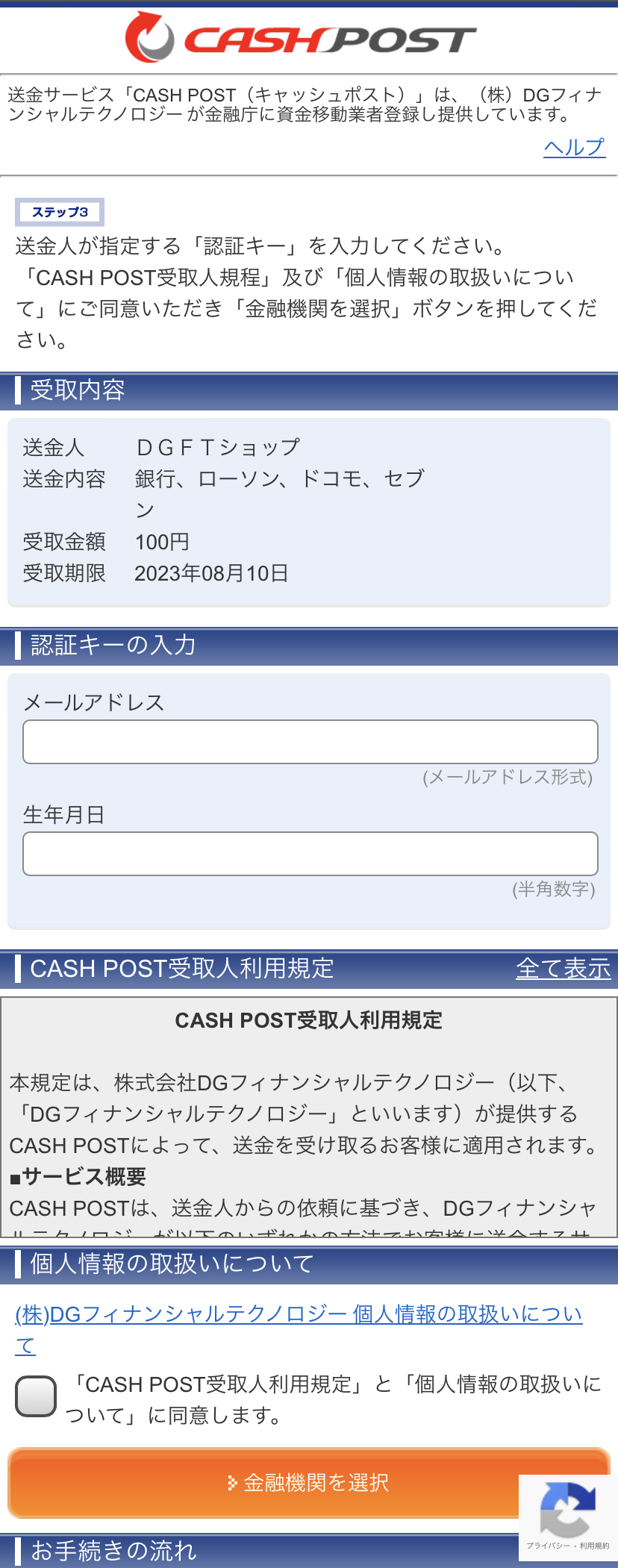Tap the 生年月日 birthdate field
Viewport: 618px width, 1568px height.
pyautogui.click(x=310, y=854)
